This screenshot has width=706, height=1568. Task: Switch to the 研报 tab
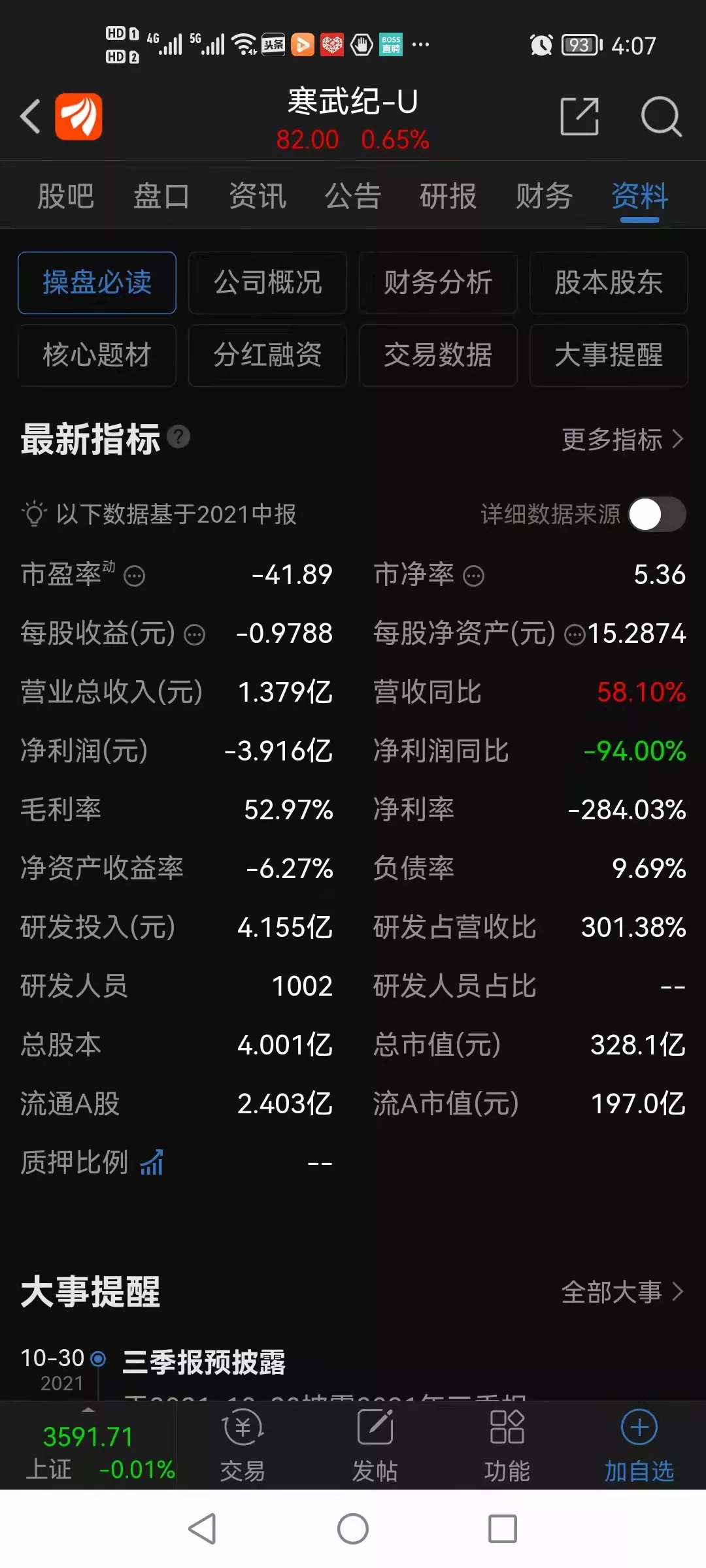click(x=448, y=196)
